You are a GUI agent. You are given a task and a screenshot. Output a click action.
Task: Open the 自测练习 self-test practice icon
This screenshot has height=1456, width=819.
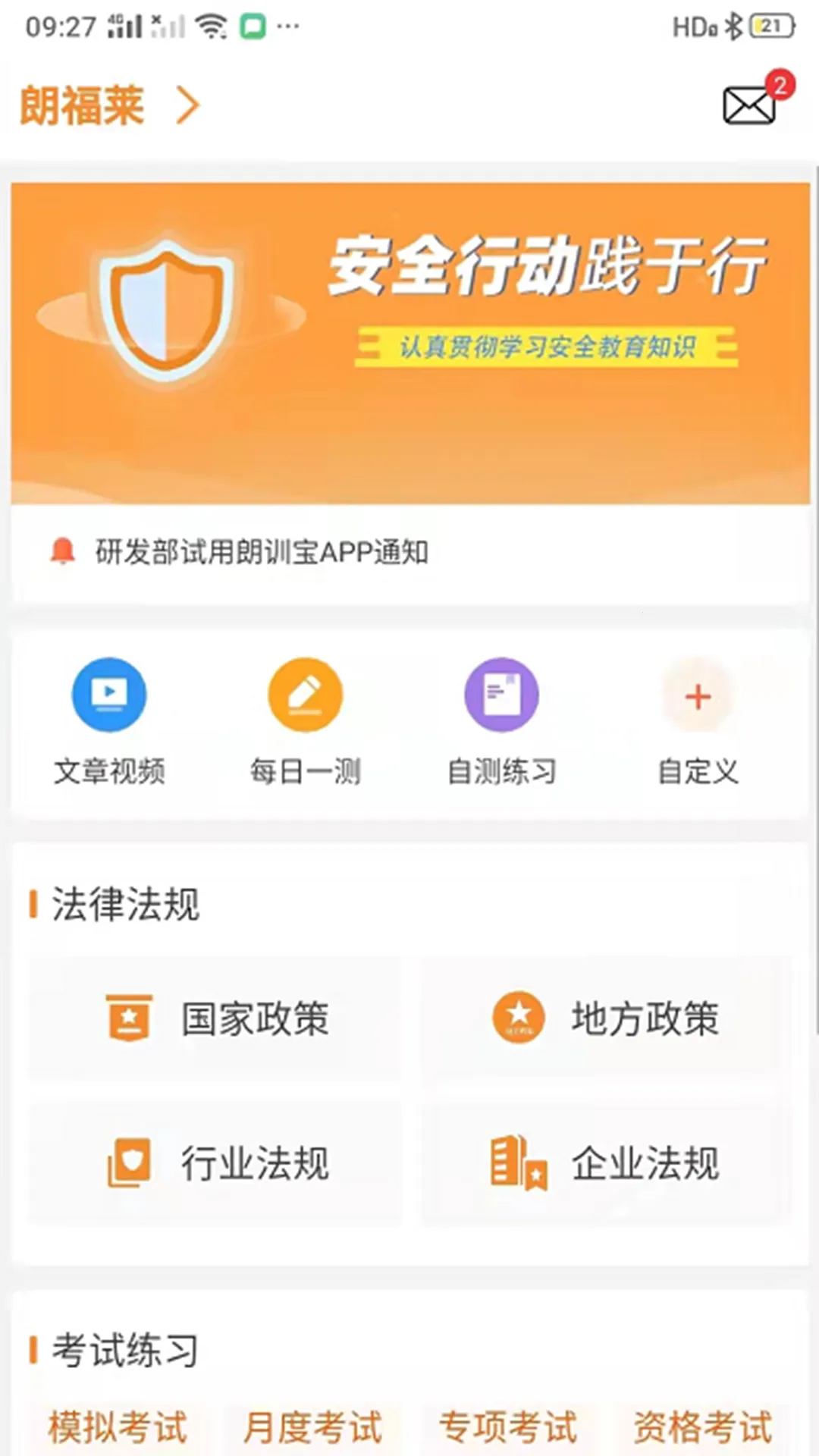coord(500,694)
